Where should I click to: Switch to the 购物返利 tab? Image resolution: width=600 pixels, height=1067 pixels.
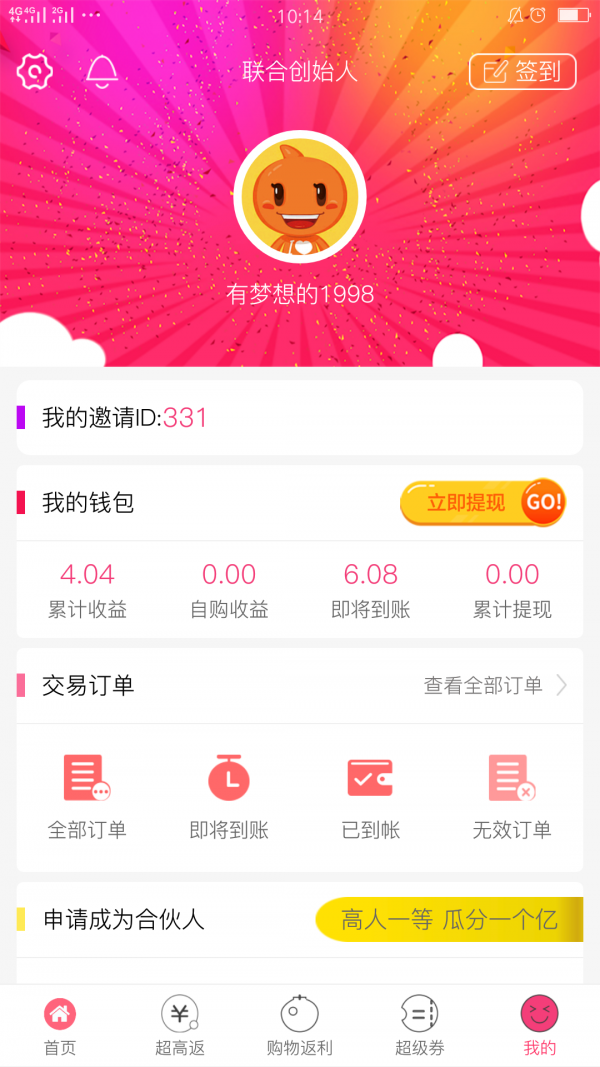300,1027
